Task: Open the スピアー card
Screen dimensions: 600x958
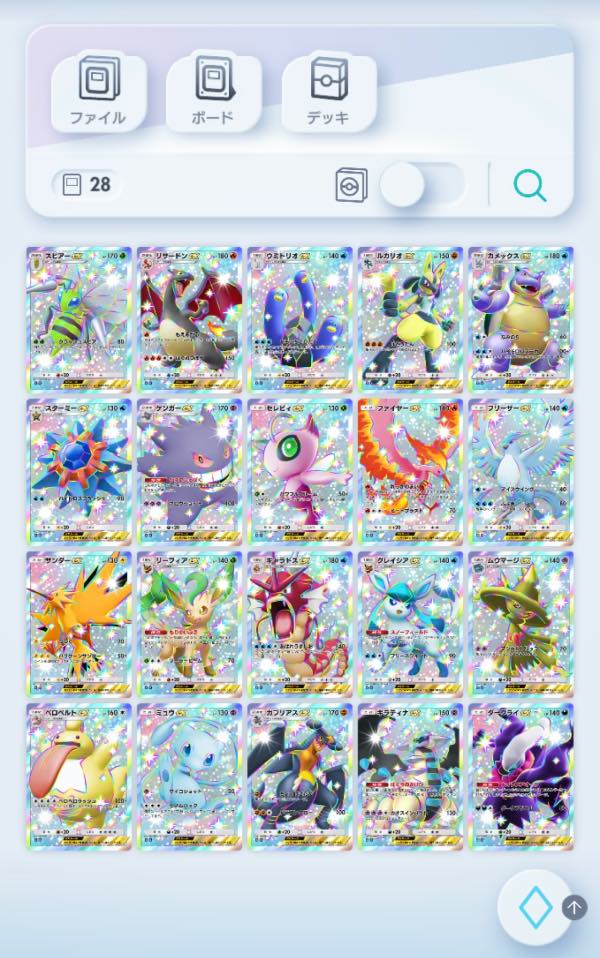Action: (79, 318)
